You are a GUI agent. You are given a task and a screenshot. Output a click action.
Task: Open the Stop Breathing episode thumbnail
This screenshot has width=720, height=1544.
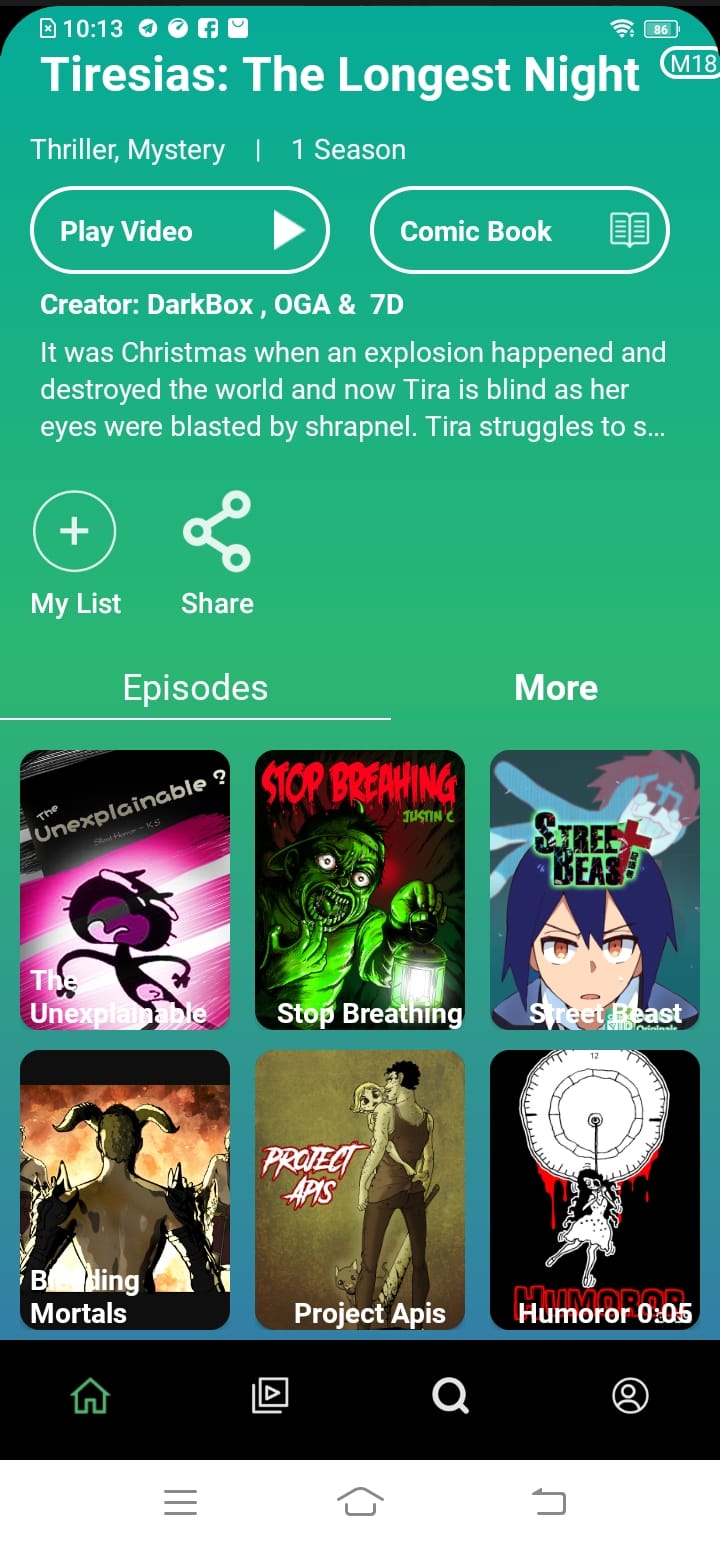pos(360,890)
